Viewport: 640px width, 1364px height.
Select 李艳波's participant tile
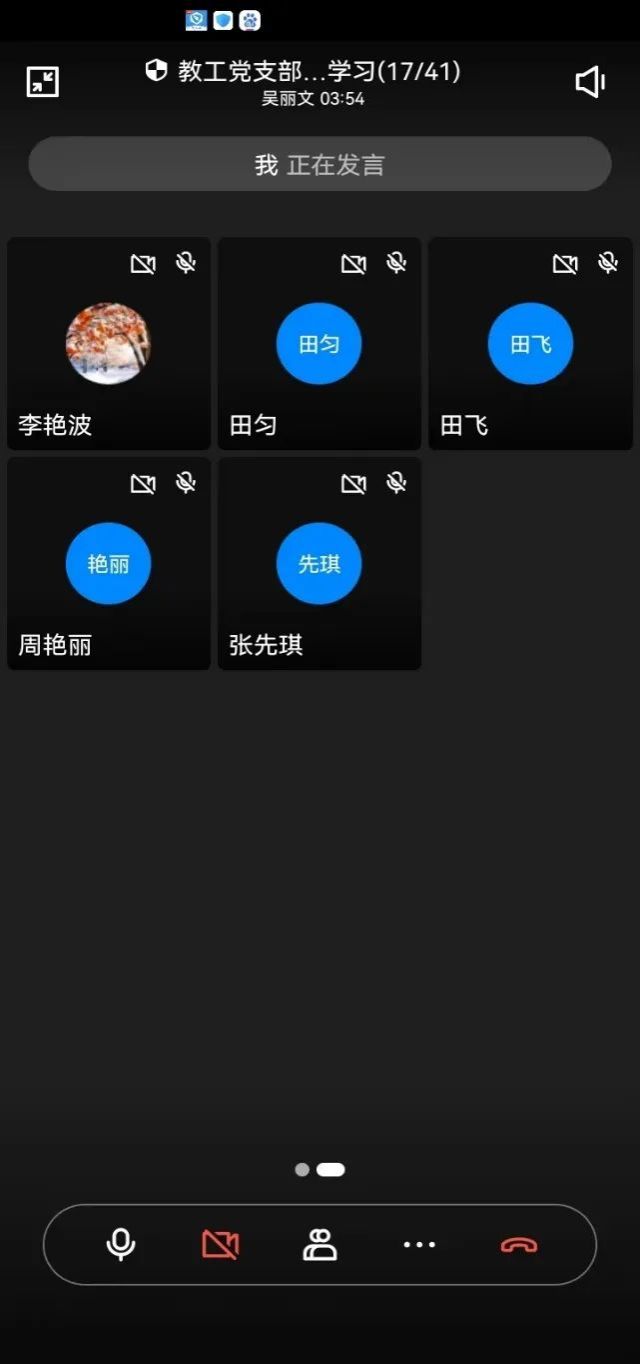point(109,343)
